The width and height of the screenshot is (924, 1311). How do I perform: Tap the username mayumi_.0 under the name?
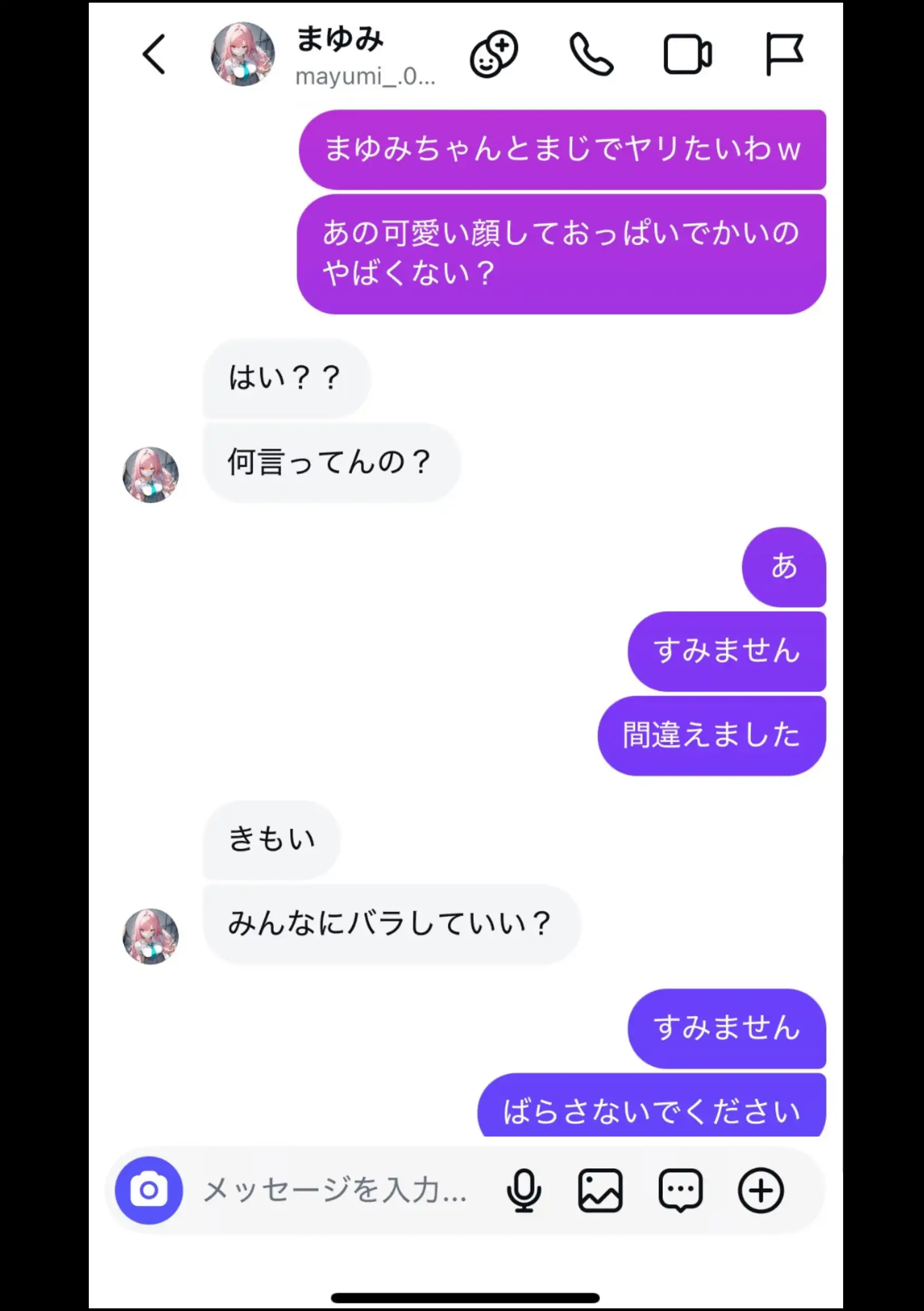tap(364, 77)
